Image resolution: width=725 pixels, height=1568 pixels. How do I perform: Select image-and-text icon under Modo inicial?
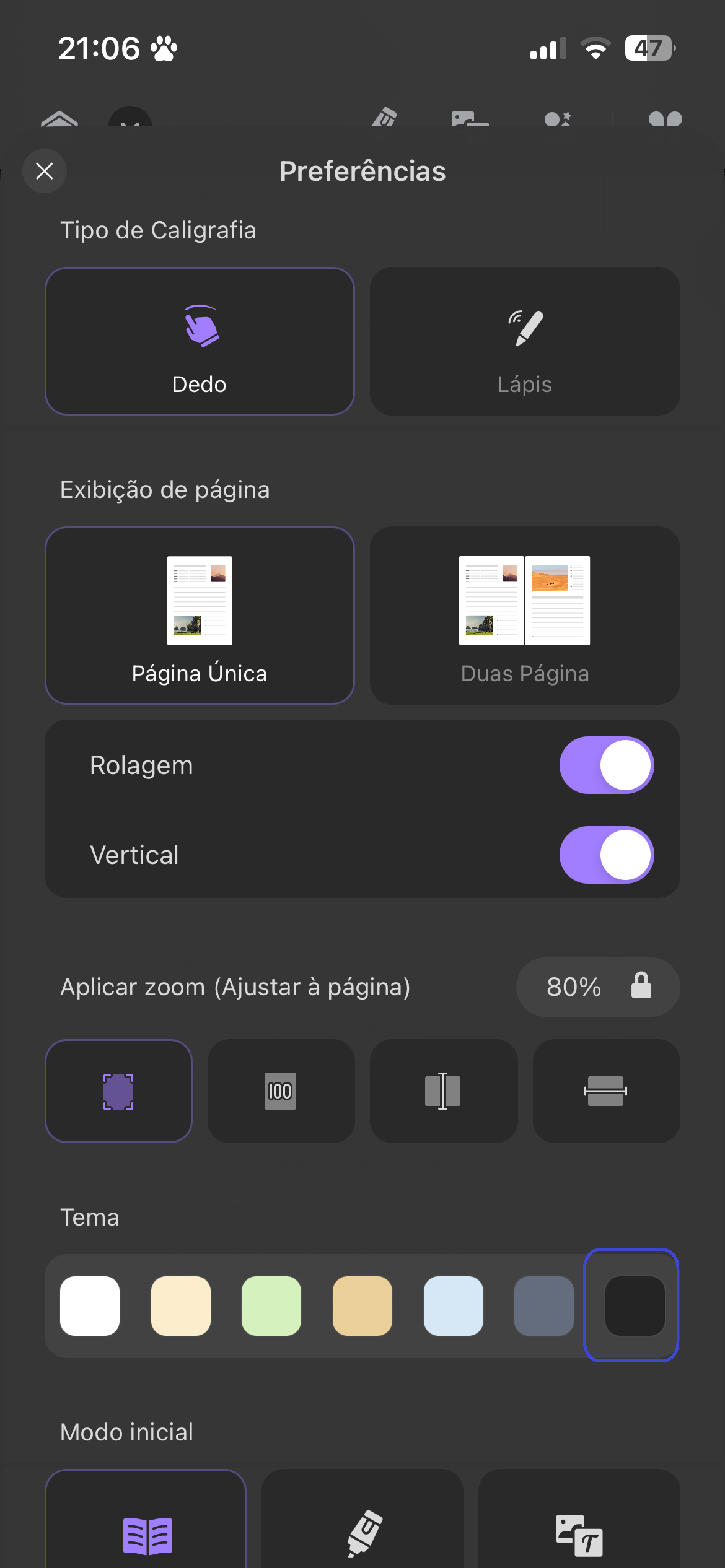pos(579,1535)
